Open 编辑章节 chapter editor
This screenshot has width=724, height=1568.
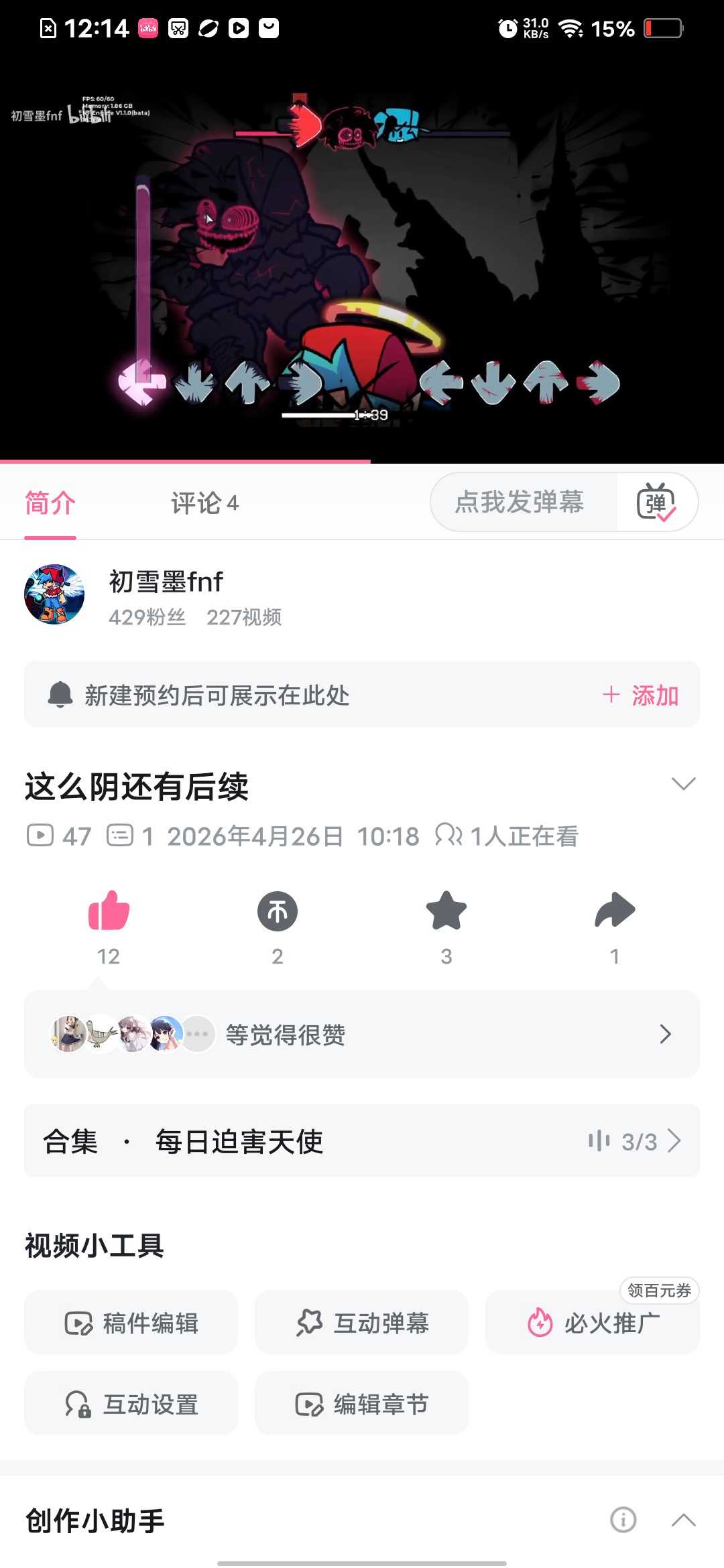362,1403
